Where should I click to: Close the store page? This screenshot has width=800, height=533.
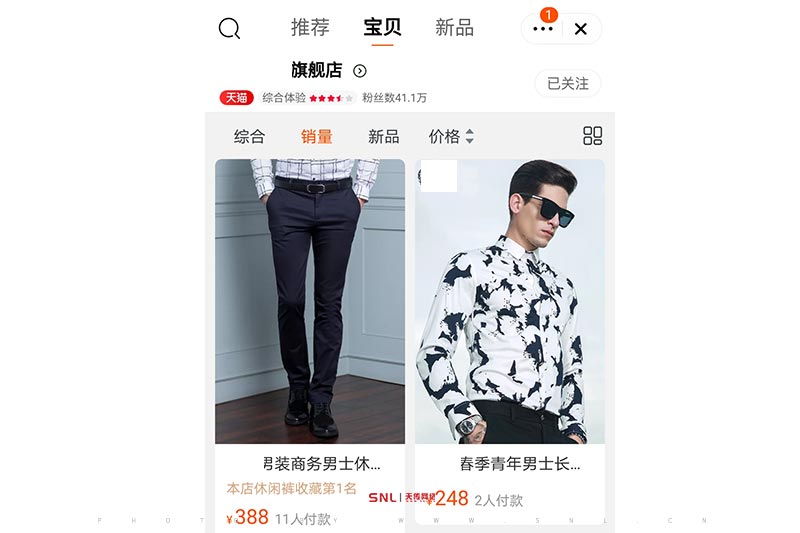coord(581,29)
